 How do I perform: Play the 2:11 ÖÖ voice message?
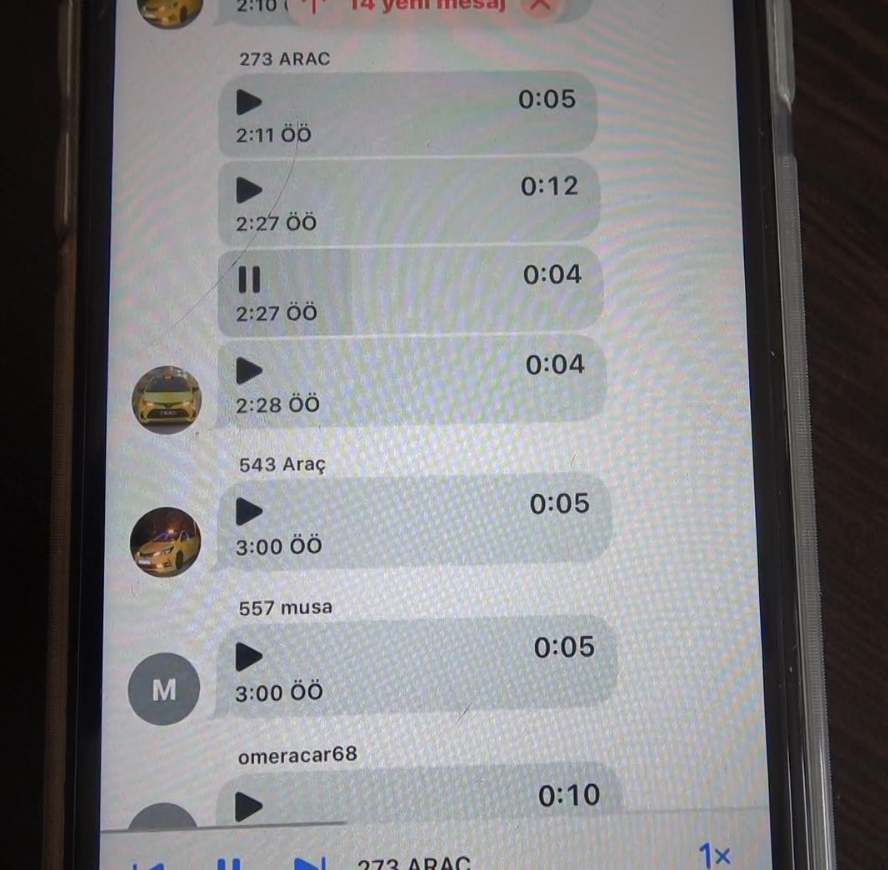point(249,102)
